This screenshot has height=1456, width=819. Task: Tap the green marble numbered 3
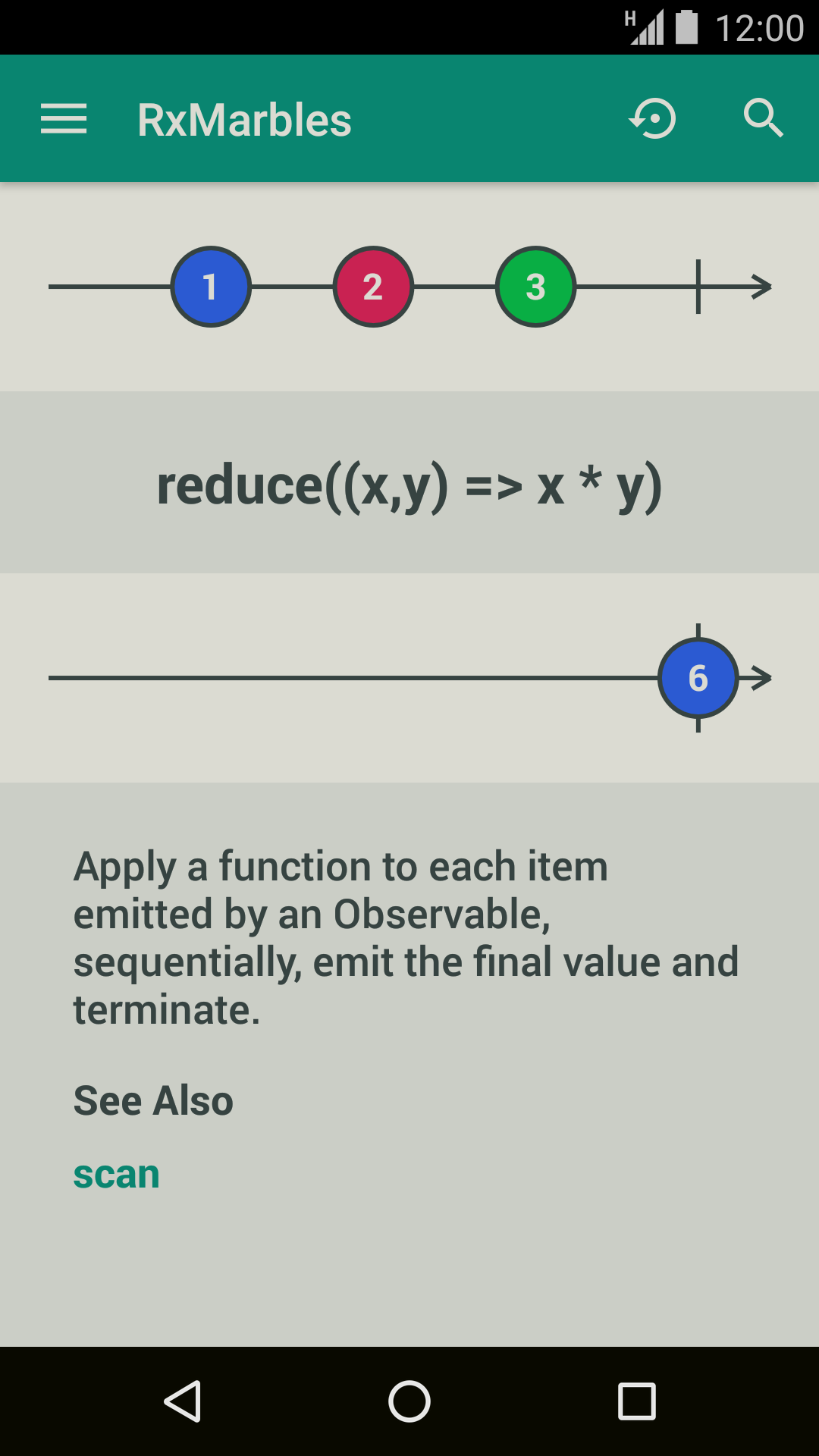(x=535, y=287)
